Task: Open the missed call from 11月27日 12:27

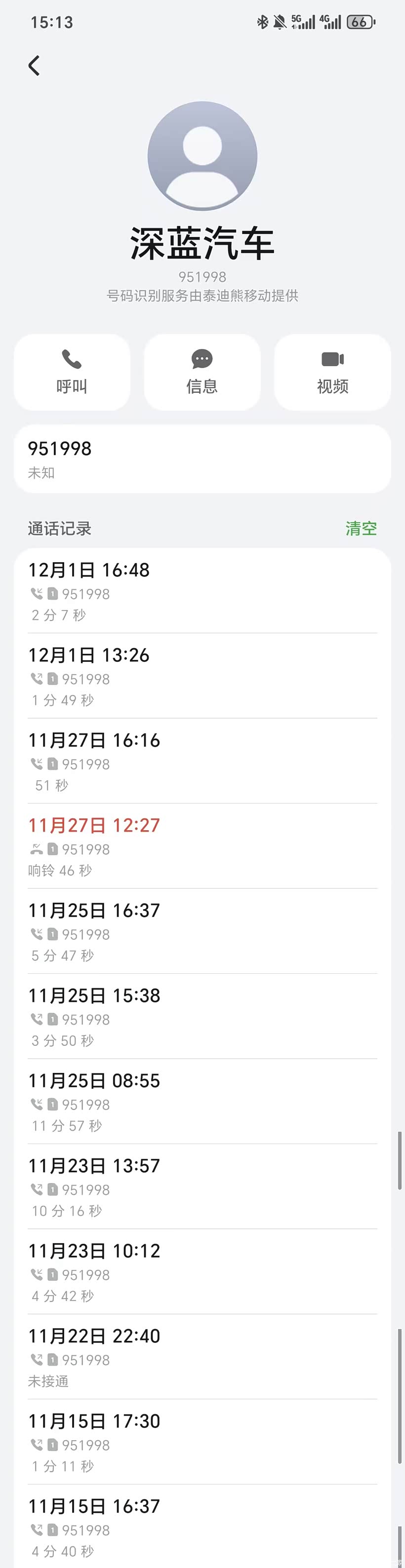Action: (x=202, y=846)
